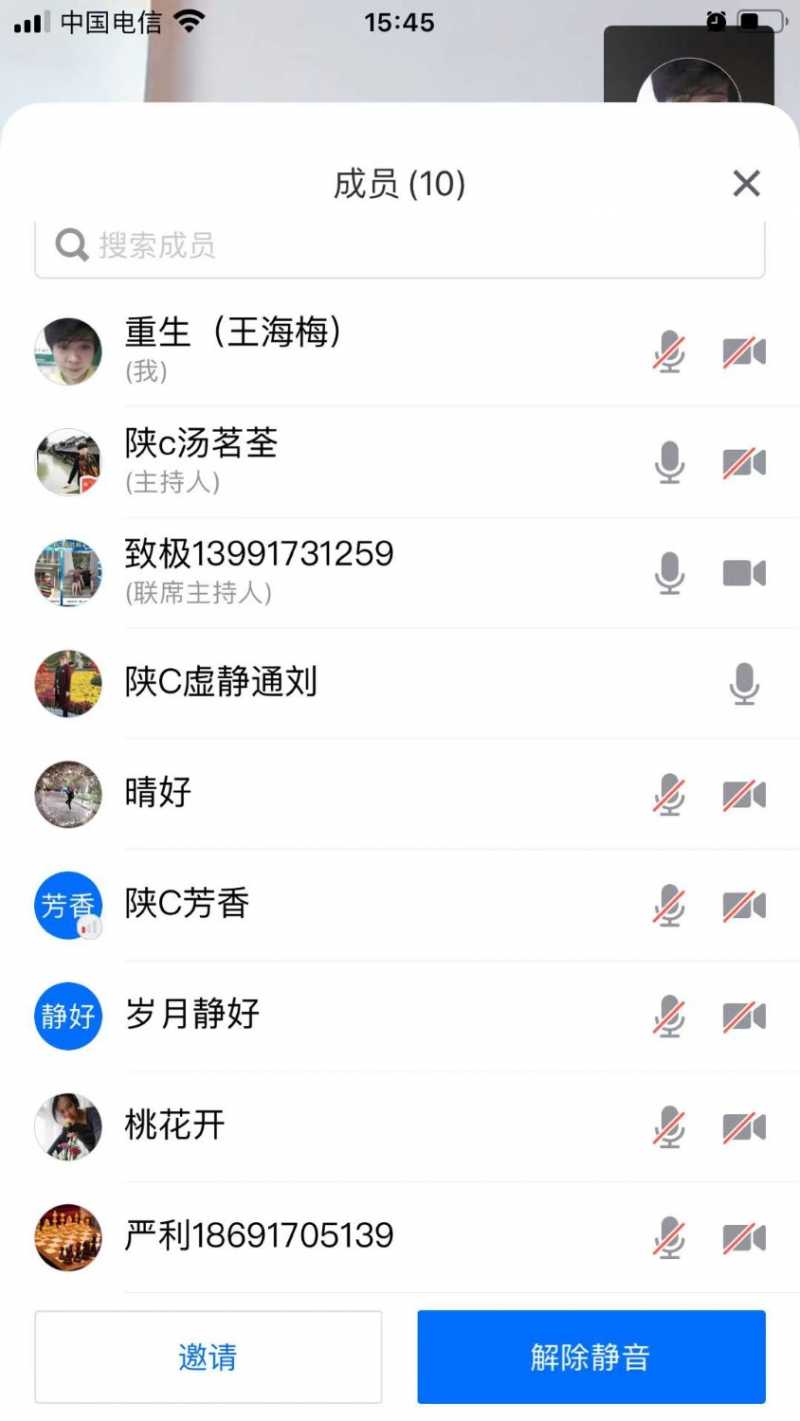Screen dimensions: 800x1421
Task: Click the search magnifier icon in member search
Action: (70, 245)
